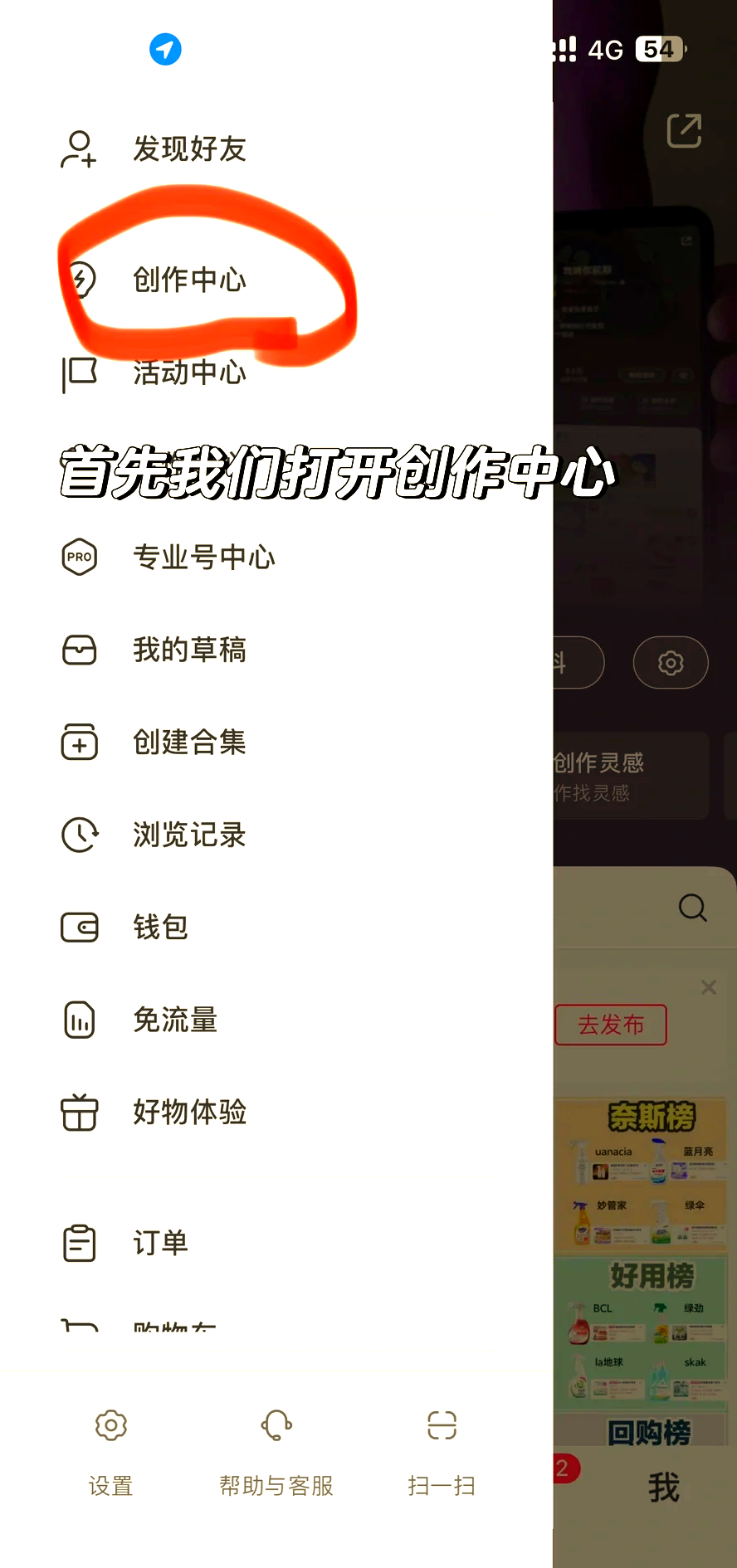Tap the settings gear beside the profile area
Image resolution: width=737 pixels, height=1568 pixels.
click(670, 662)
